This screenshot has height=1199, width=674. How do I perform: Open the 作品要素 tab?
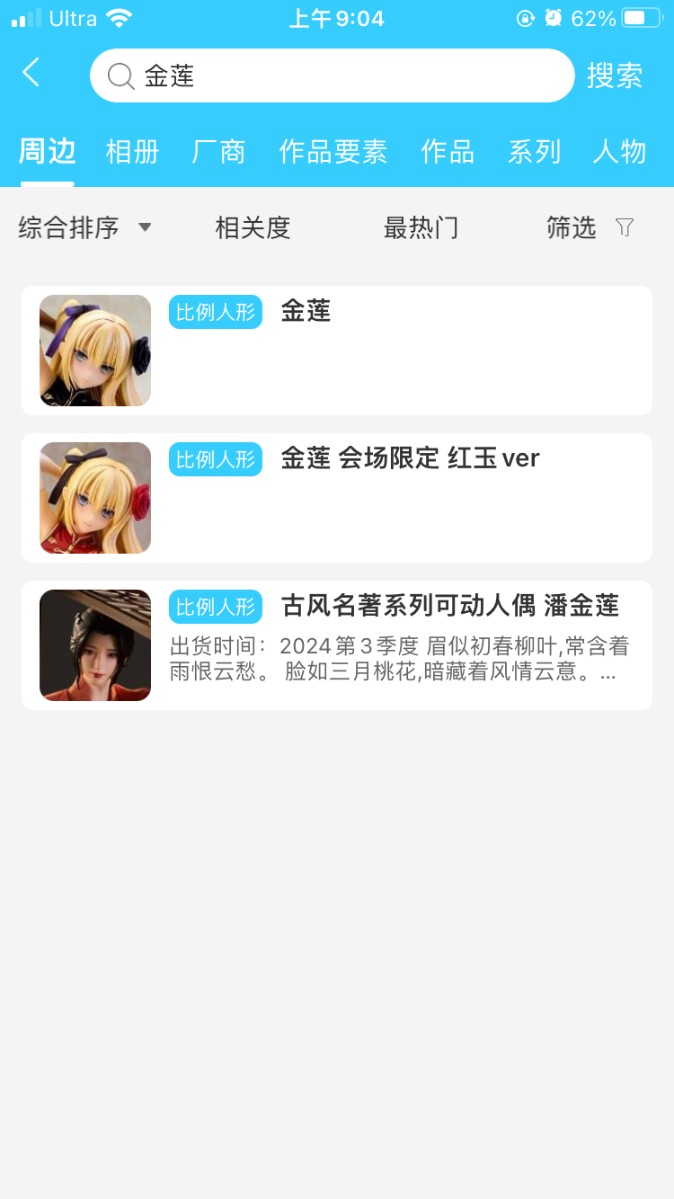[x=333, y=152]
